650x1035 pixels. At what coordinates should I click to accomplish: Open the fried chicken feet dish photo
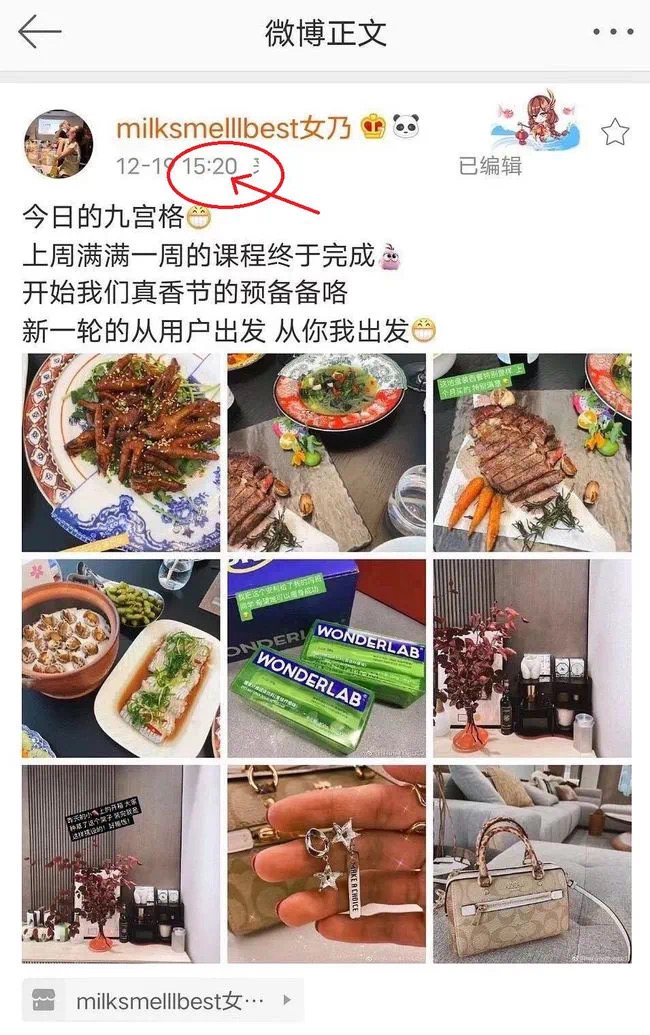[x=121, y=452]
